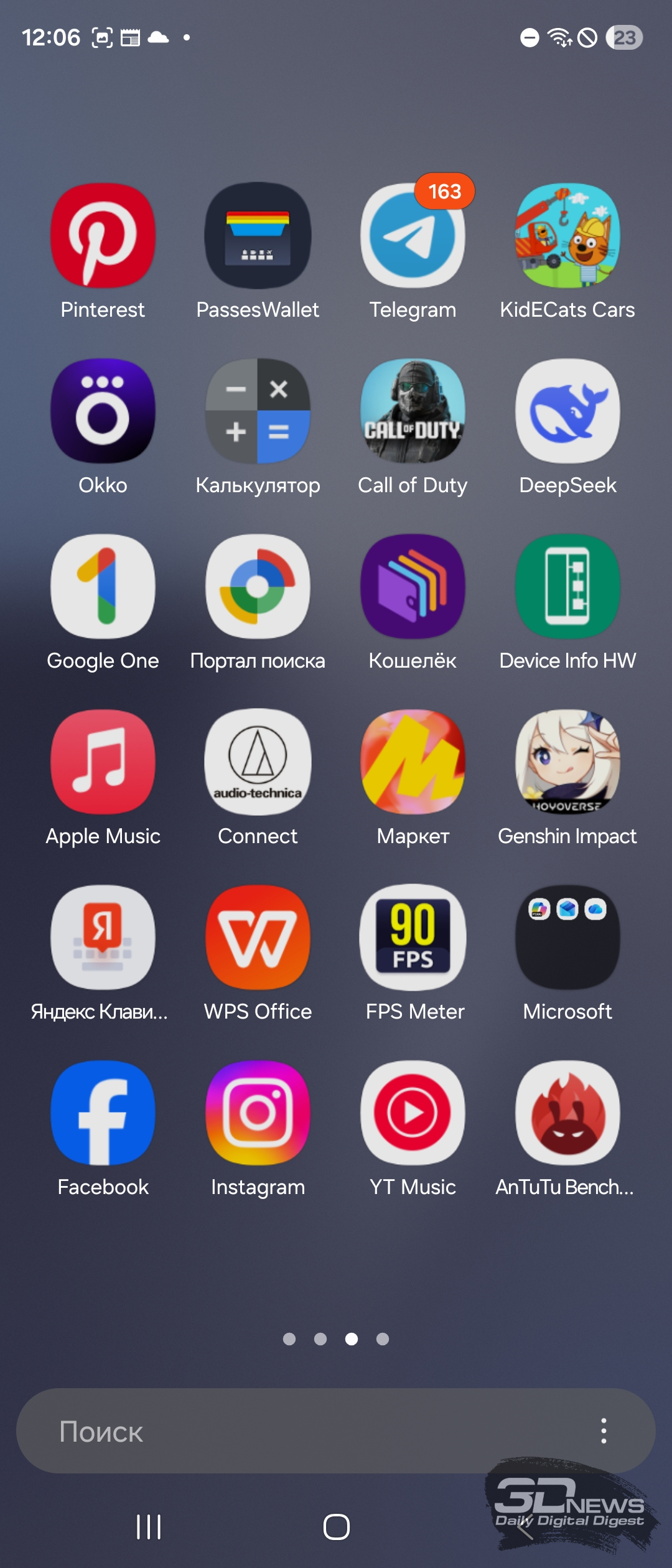Image resolution: width=672 pixels, height=1568 pixels.
Task: Go to the home screen
Action: point(336,1527)
